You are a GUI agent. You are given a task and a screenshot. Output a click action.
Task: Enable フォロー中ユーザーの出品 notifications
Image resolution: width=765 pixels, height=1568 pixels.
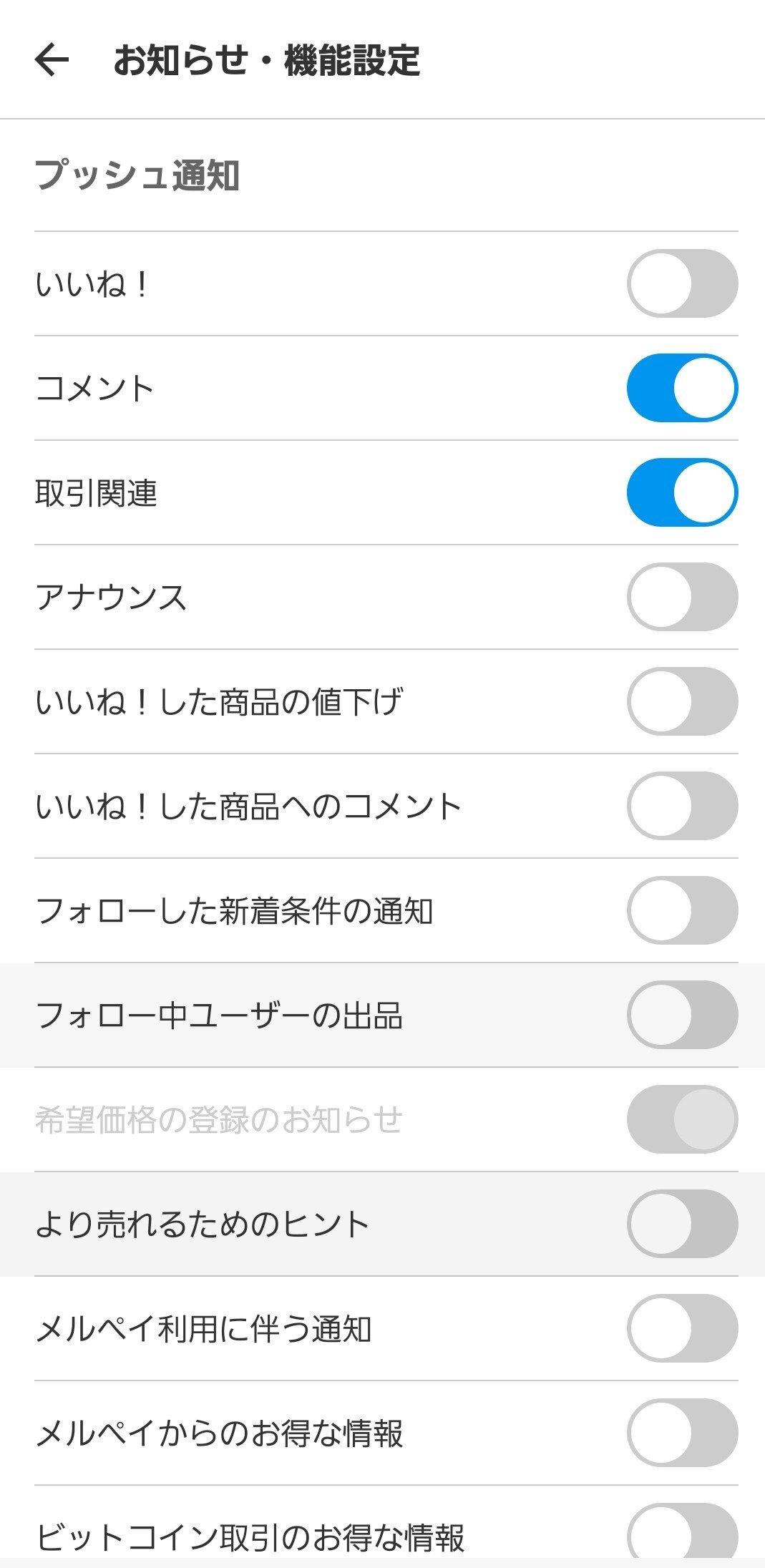(682, 1015)
